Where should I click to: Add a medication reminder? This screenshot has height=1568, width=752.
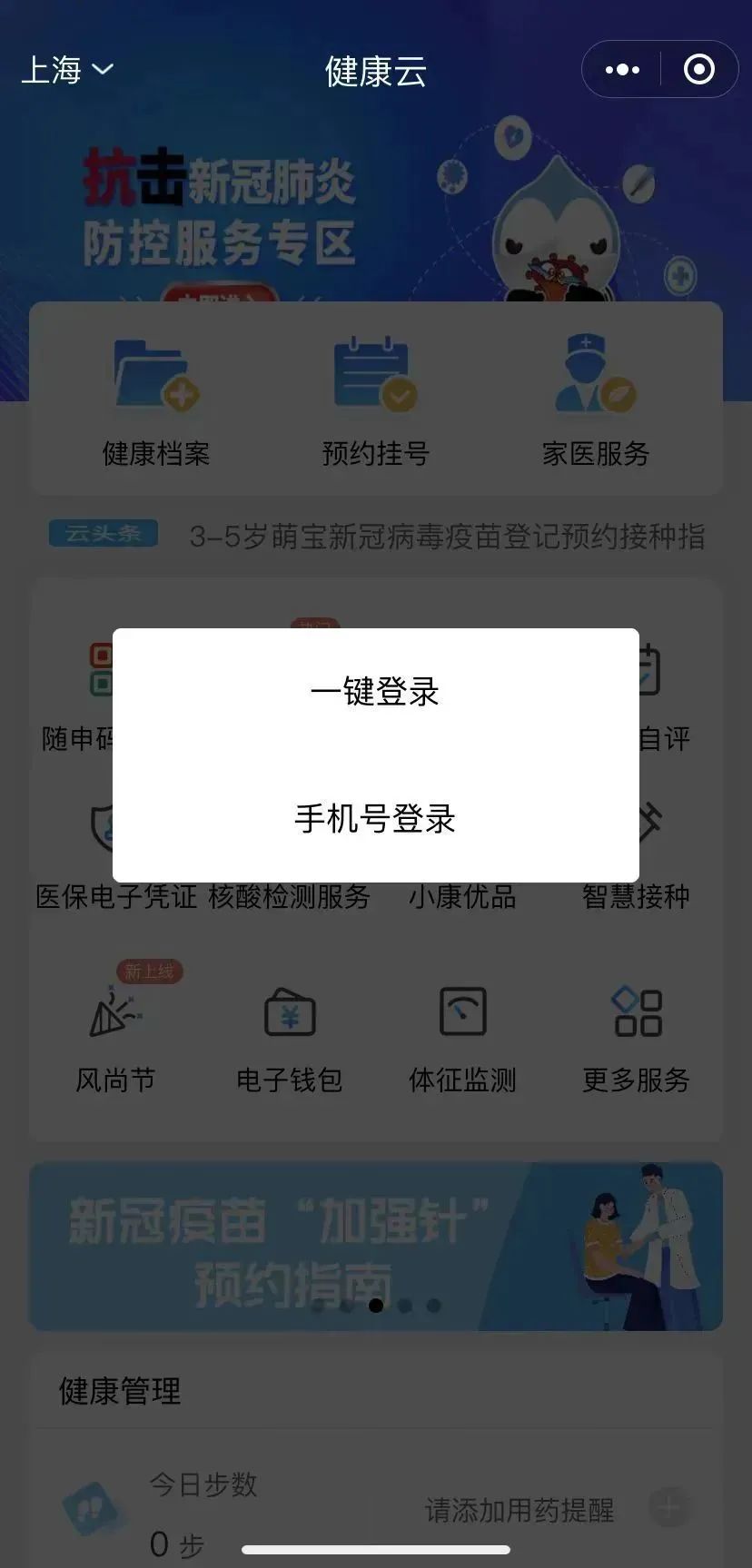coord(669,1508)
